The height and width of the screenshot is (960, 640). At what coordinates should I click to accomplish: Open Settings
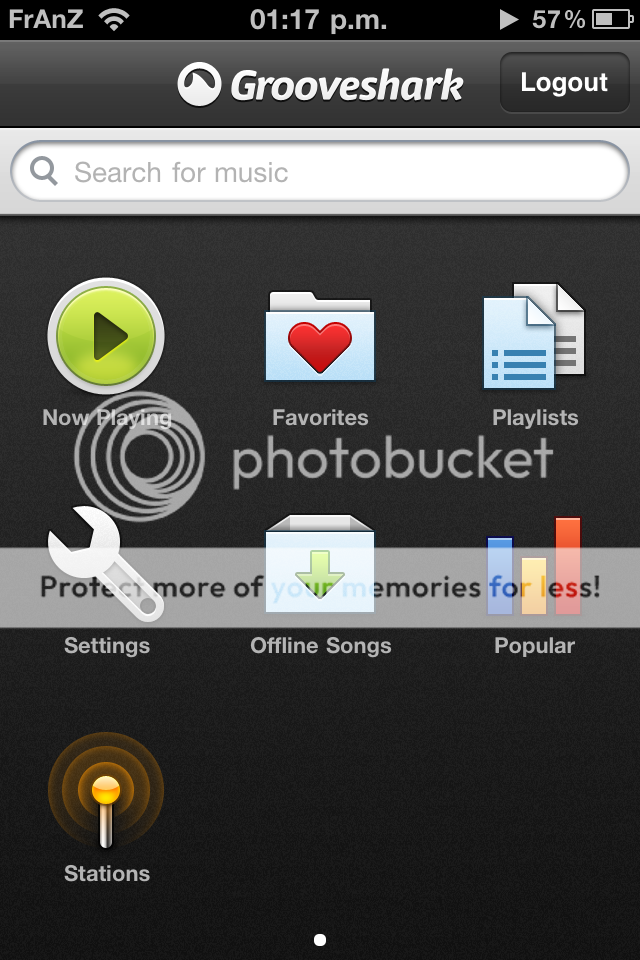click(106, 568)
